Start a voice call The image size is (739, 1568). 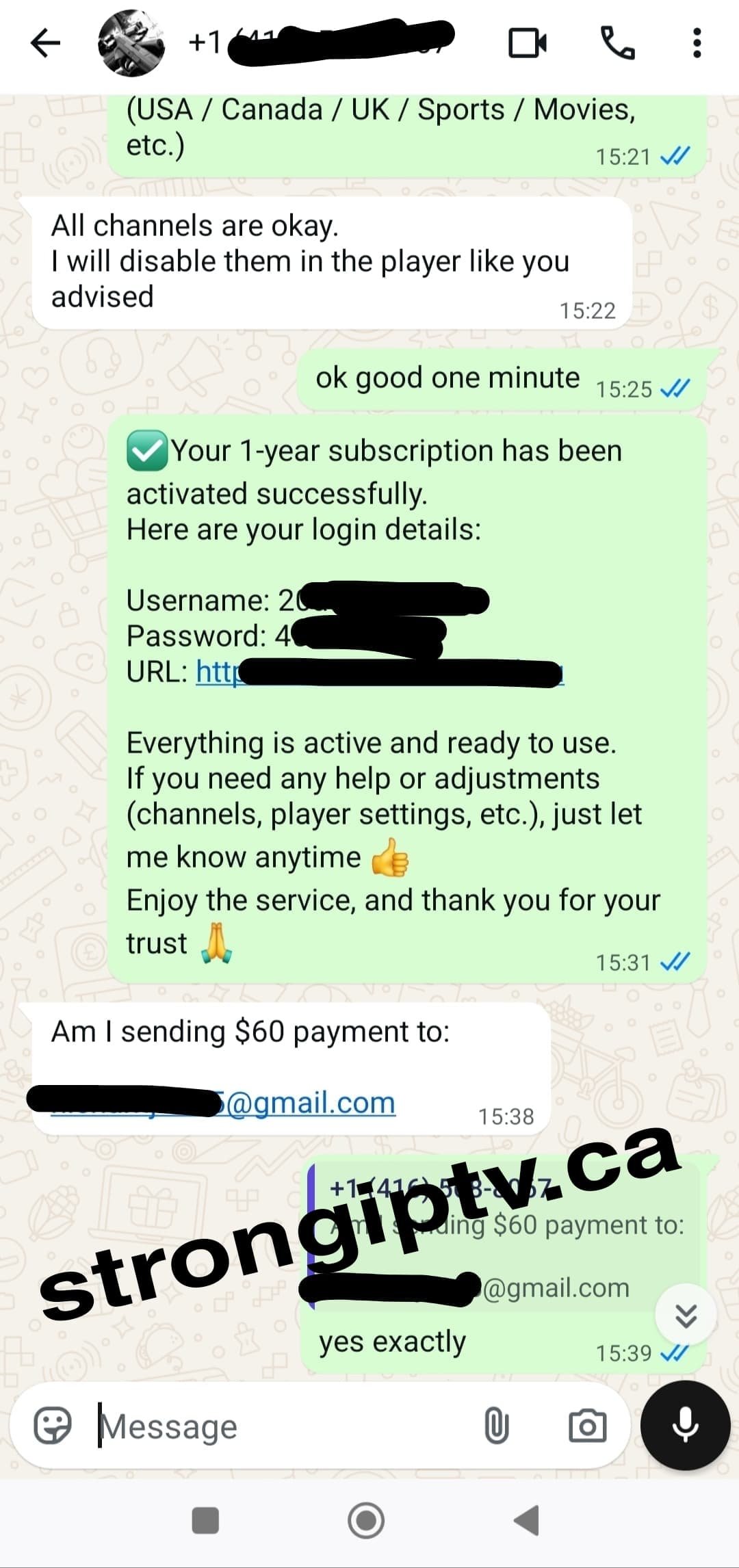coord(617,44)
